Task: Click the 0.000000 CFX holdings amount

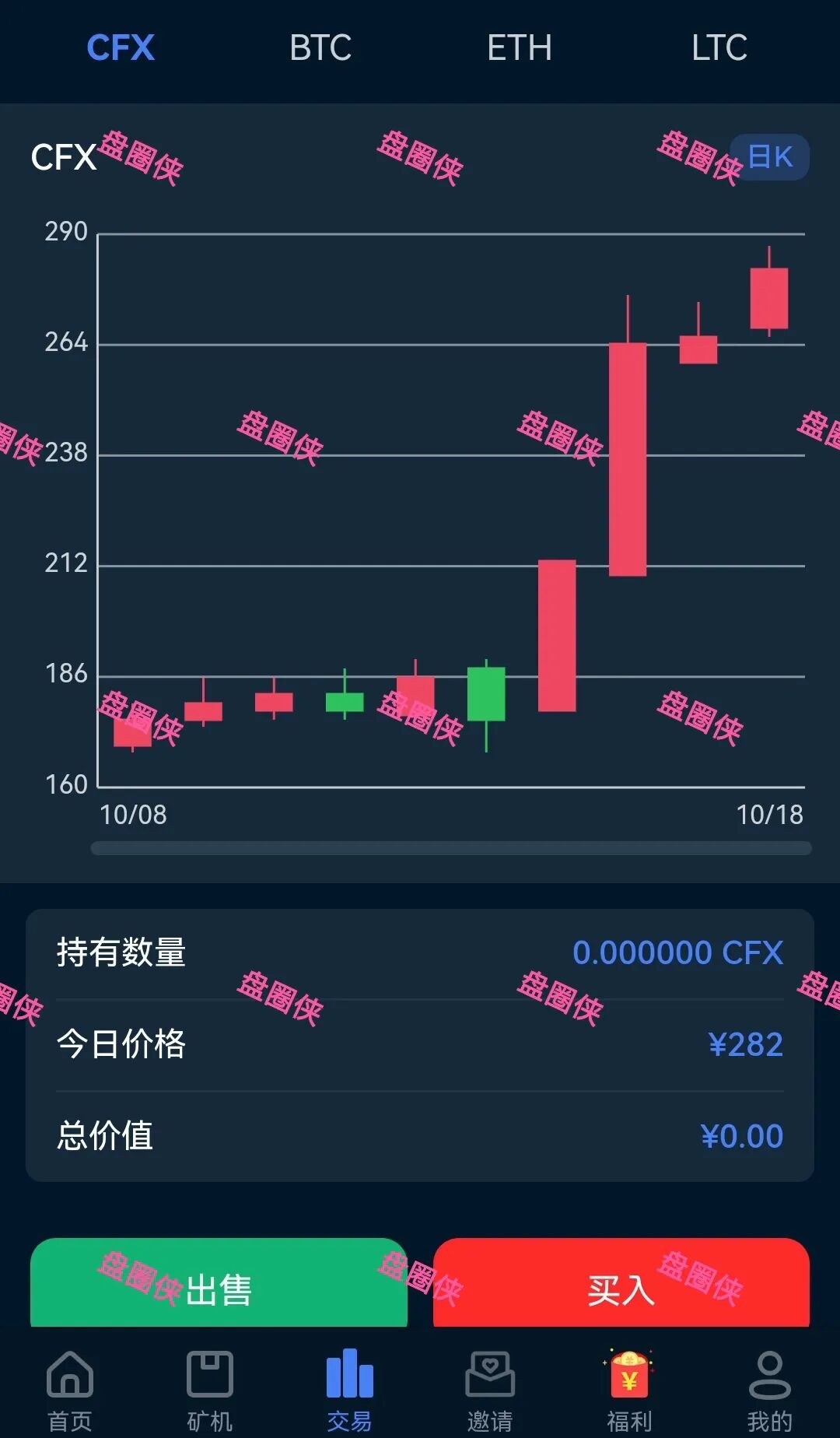Action: point(678,952)
